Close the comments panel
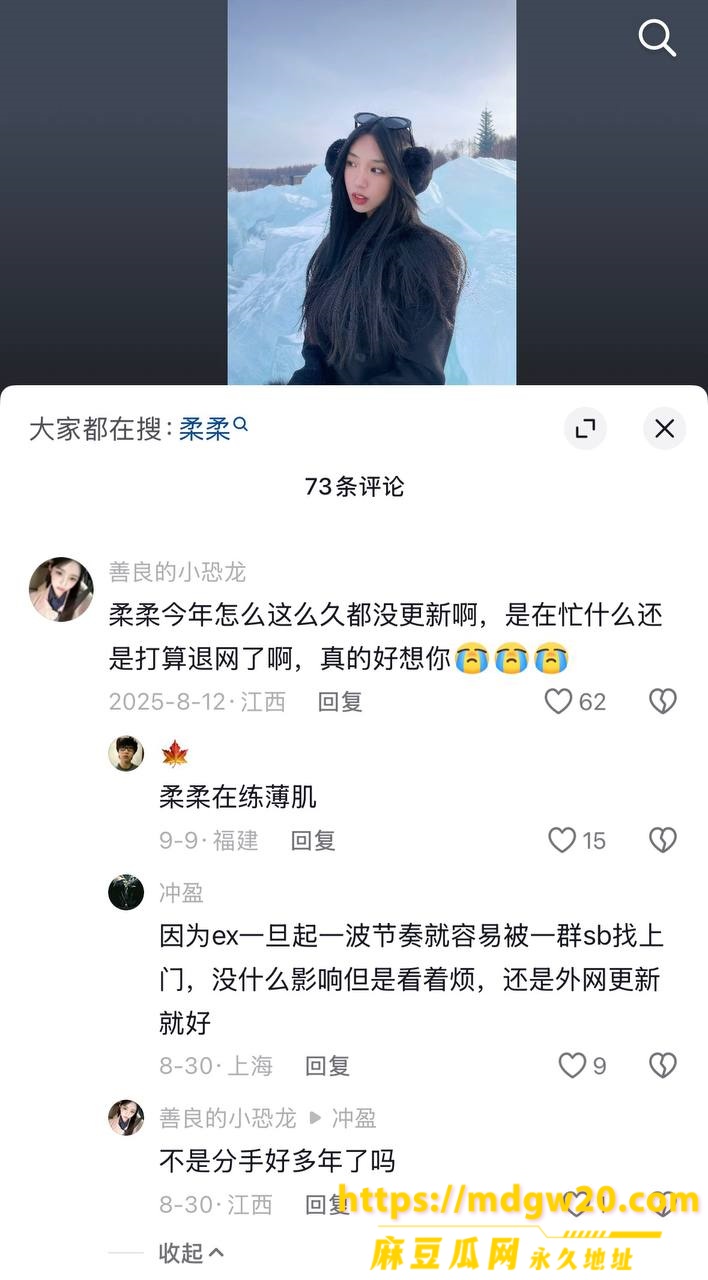708x1280 pixels. coord(664,429)
